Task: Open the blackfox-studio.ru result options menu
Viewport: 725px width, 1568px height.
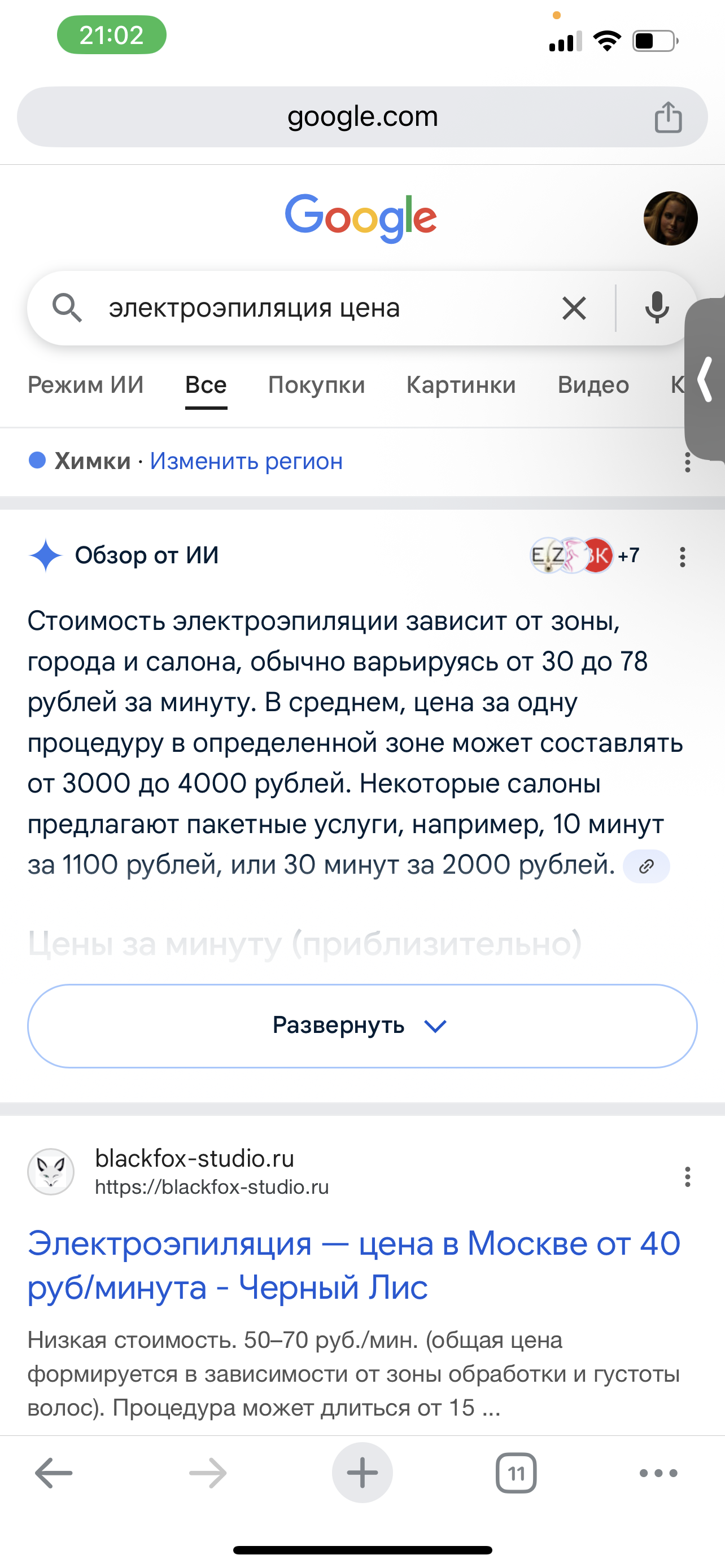Action: 687,1177
